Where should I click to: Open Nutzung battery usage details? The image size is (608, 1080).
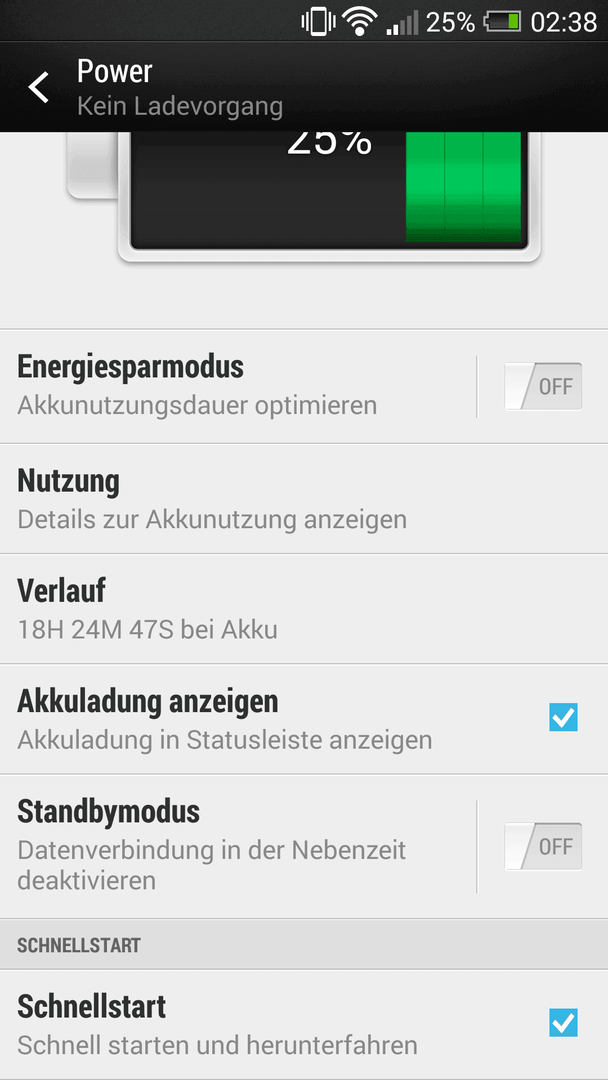[x=304, y=499]
